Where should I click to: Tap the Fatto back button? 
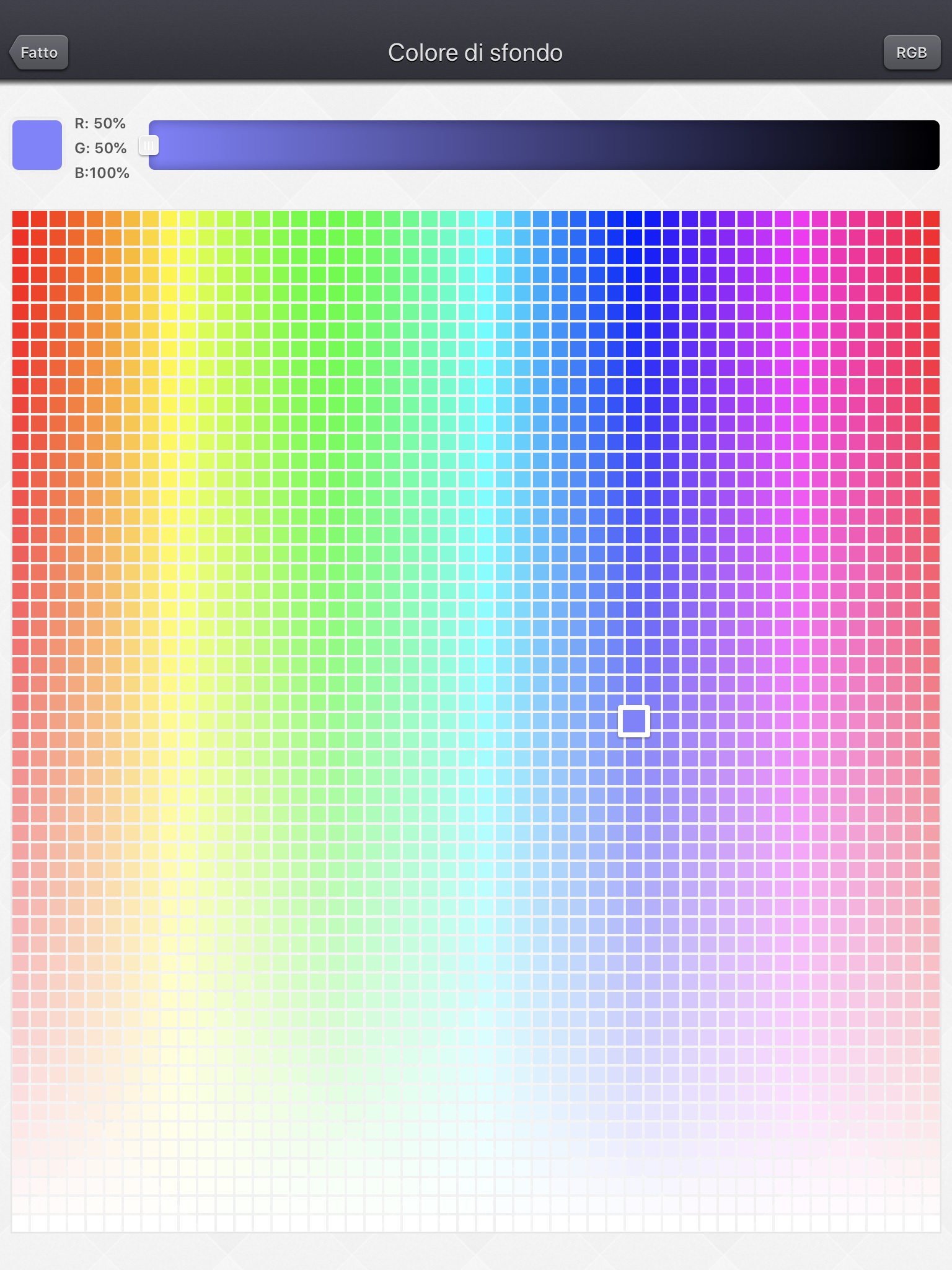39,53
